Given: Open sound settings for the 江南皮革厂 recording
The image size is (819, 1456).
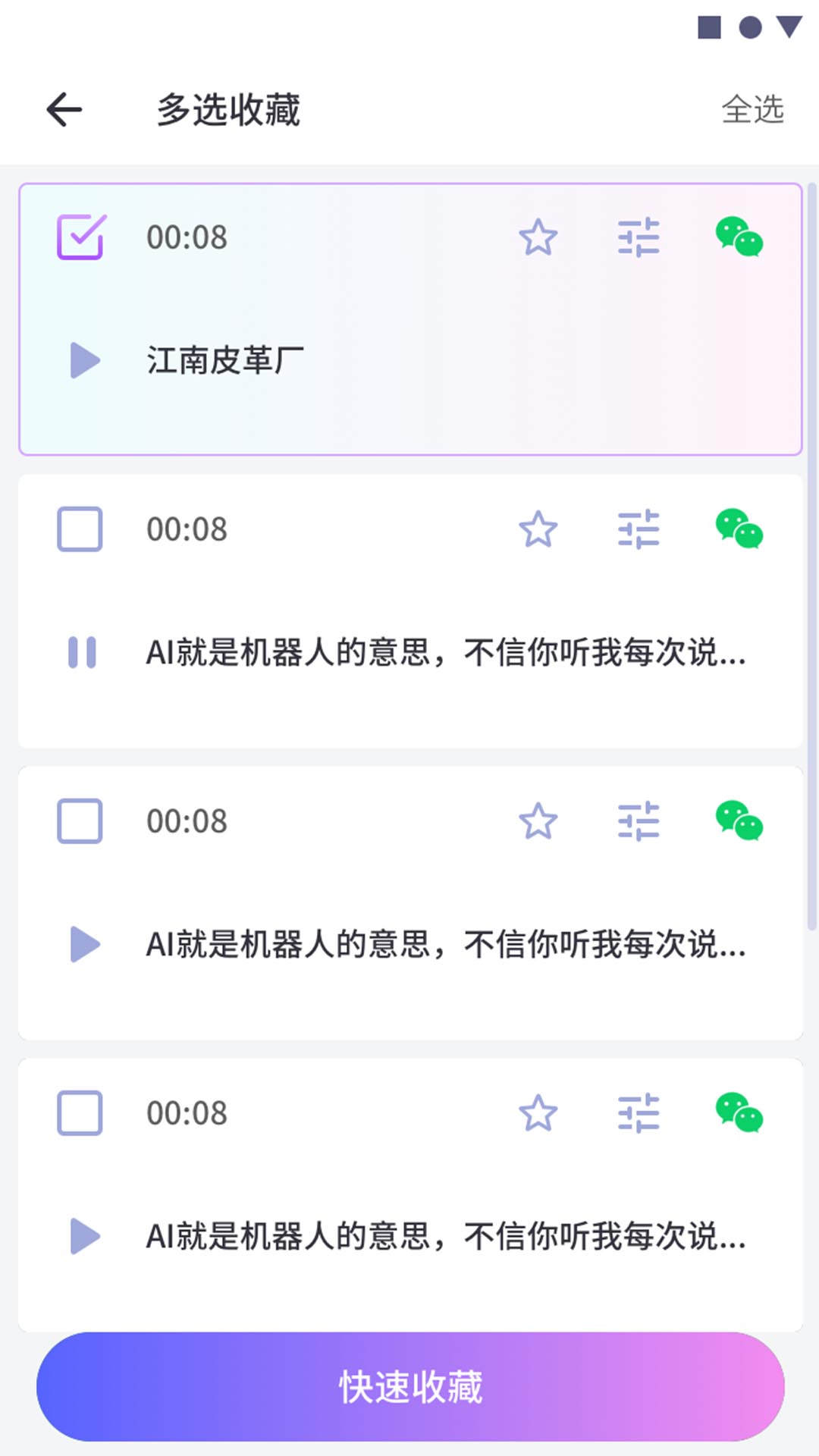Looking at the screenshot, I should (639, 239).
